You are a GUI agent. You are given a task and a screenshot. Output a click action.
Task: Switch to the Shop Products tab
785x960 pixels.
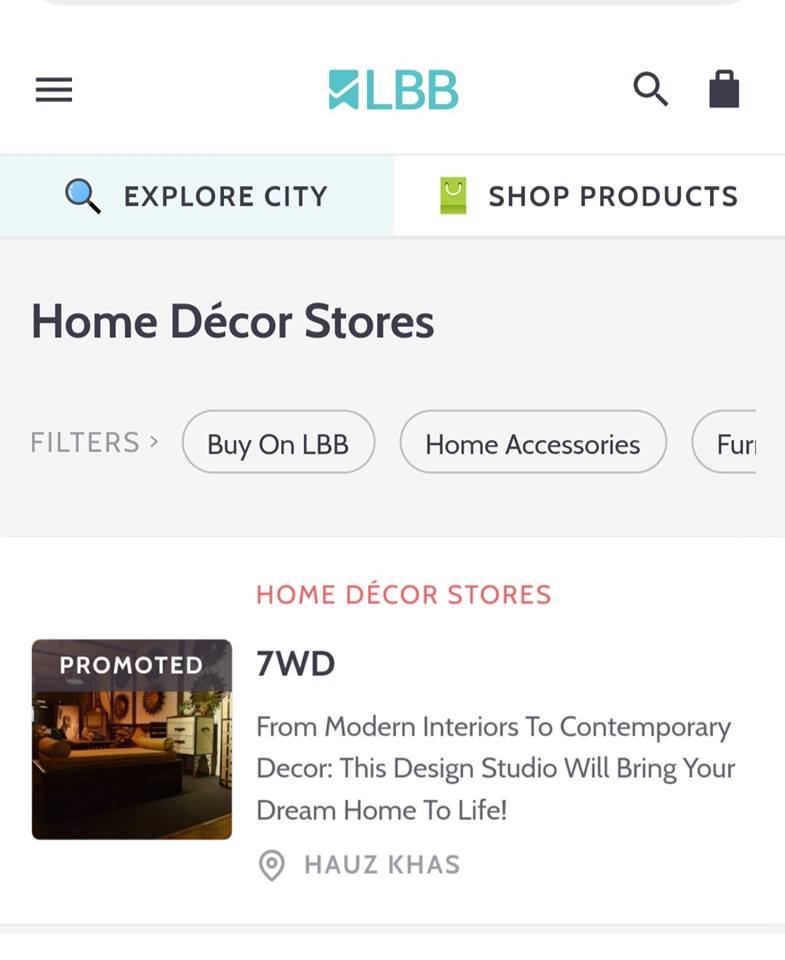point(589,196)
